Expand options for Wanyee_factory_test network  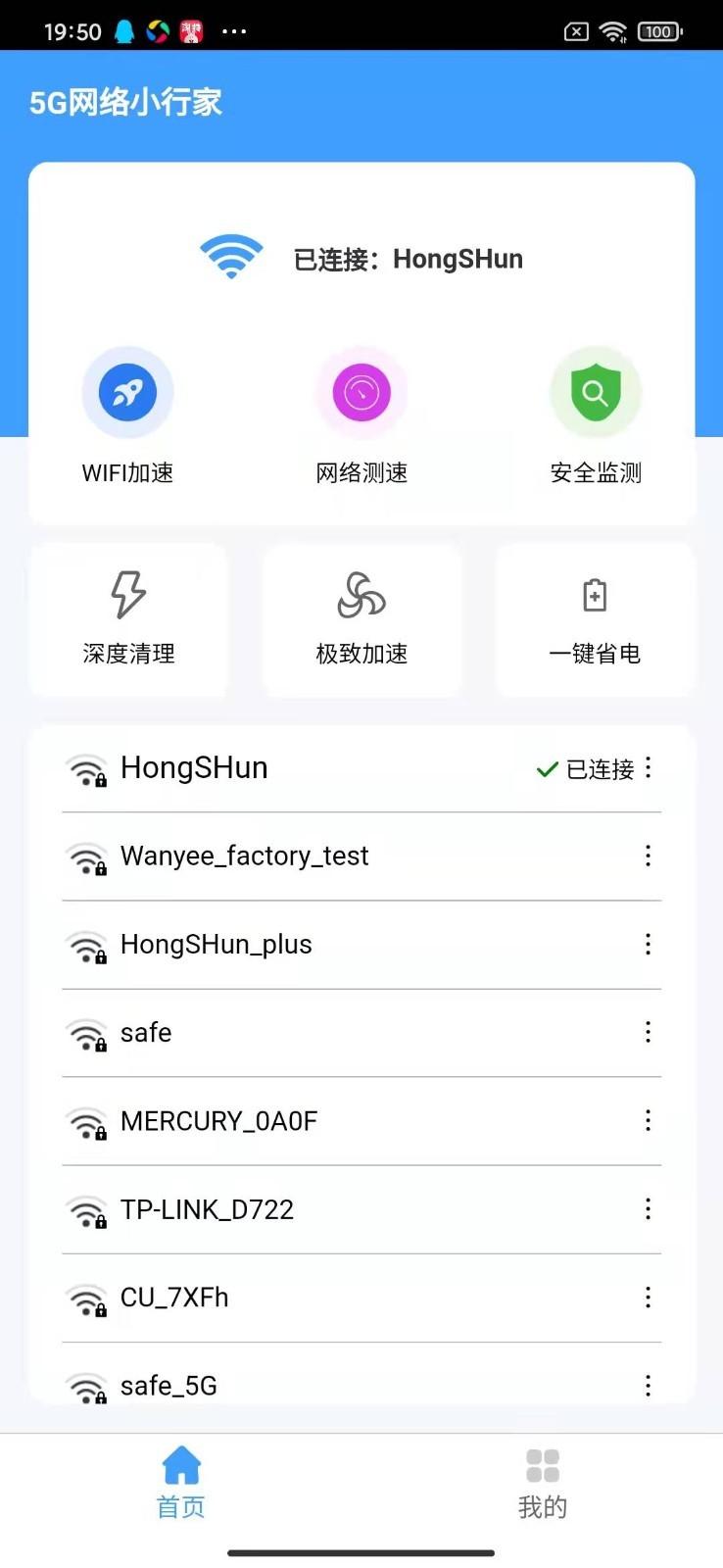tap(648, 857)
